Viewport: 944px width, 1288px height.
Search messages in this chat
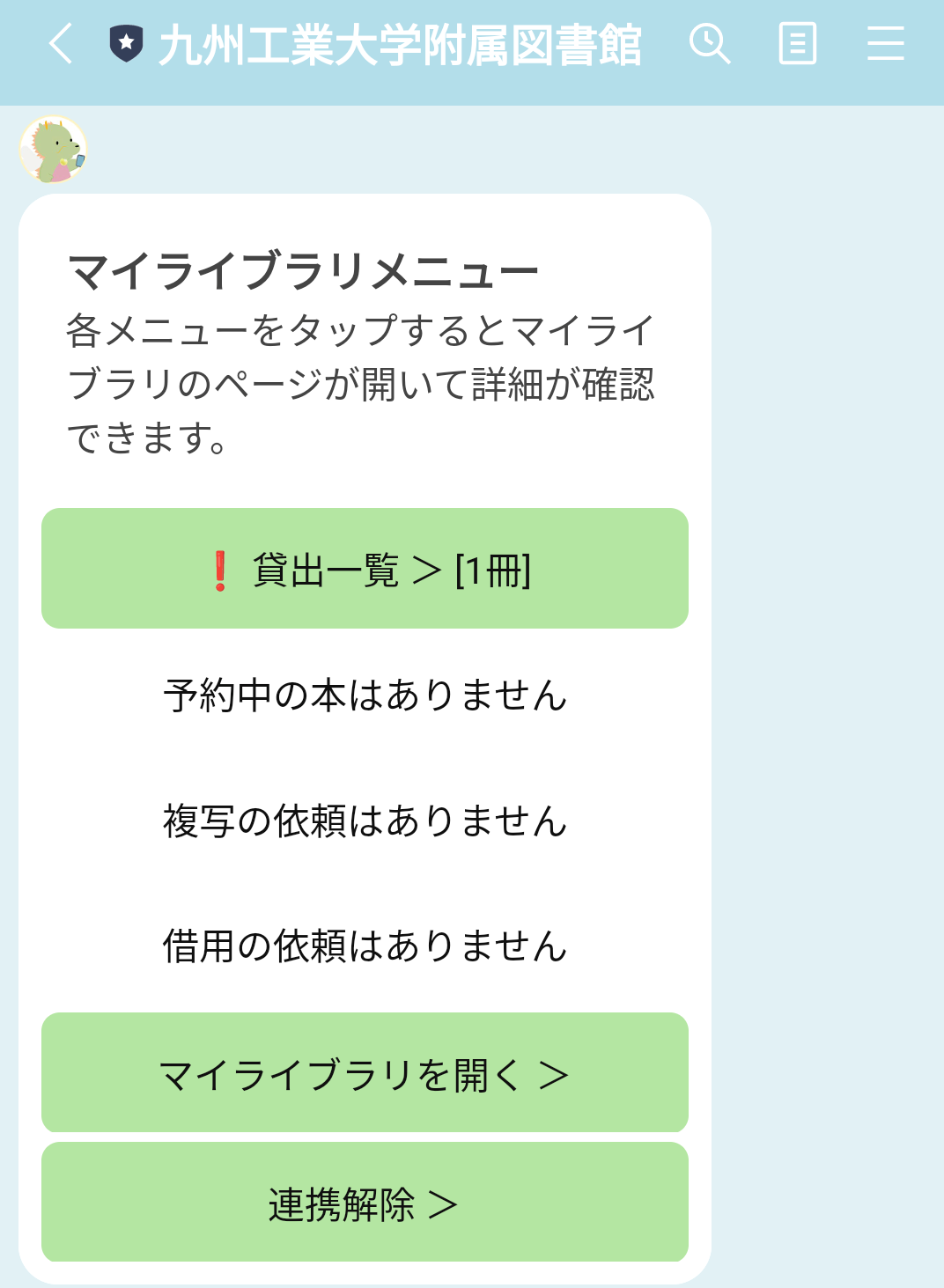[709, 43]
